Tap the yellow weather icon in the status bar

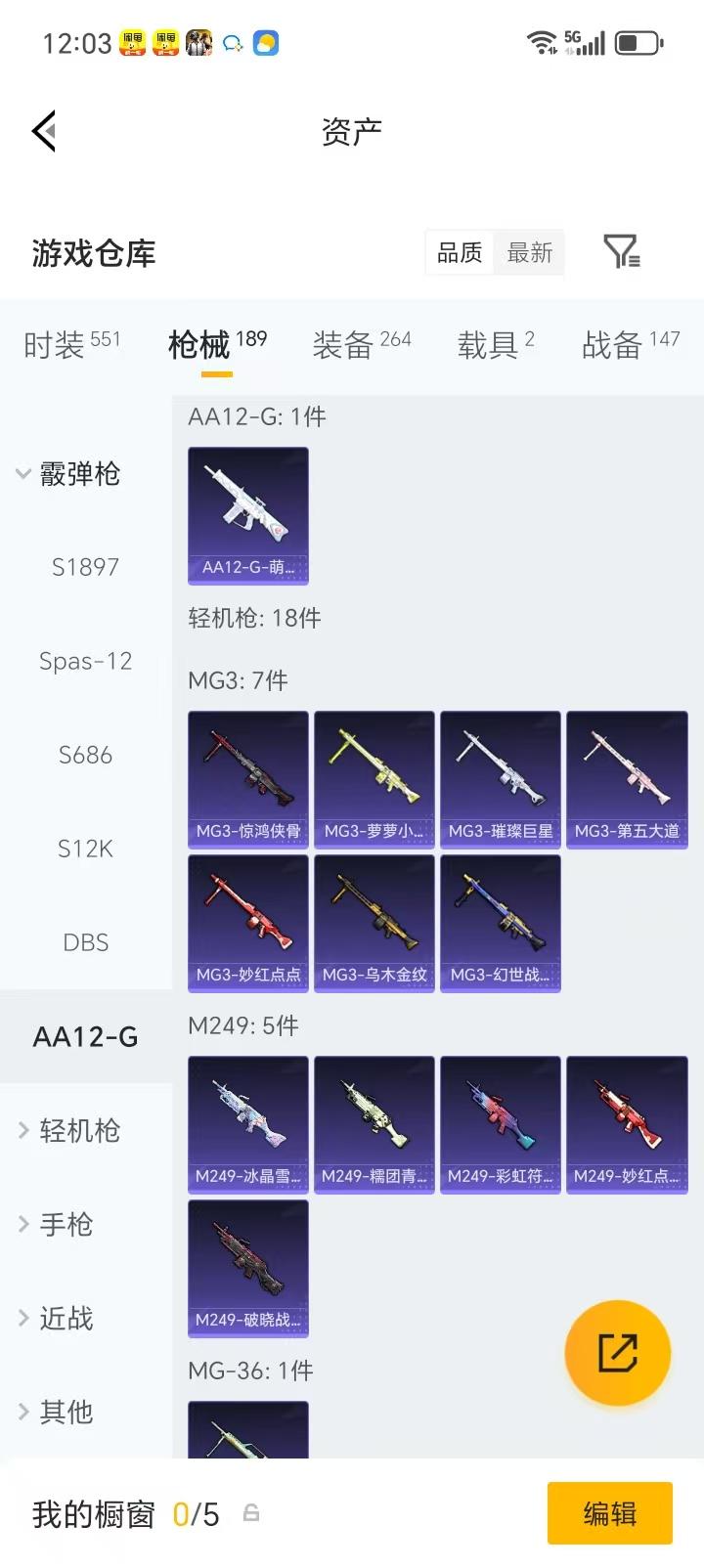[x=265, y=43]
